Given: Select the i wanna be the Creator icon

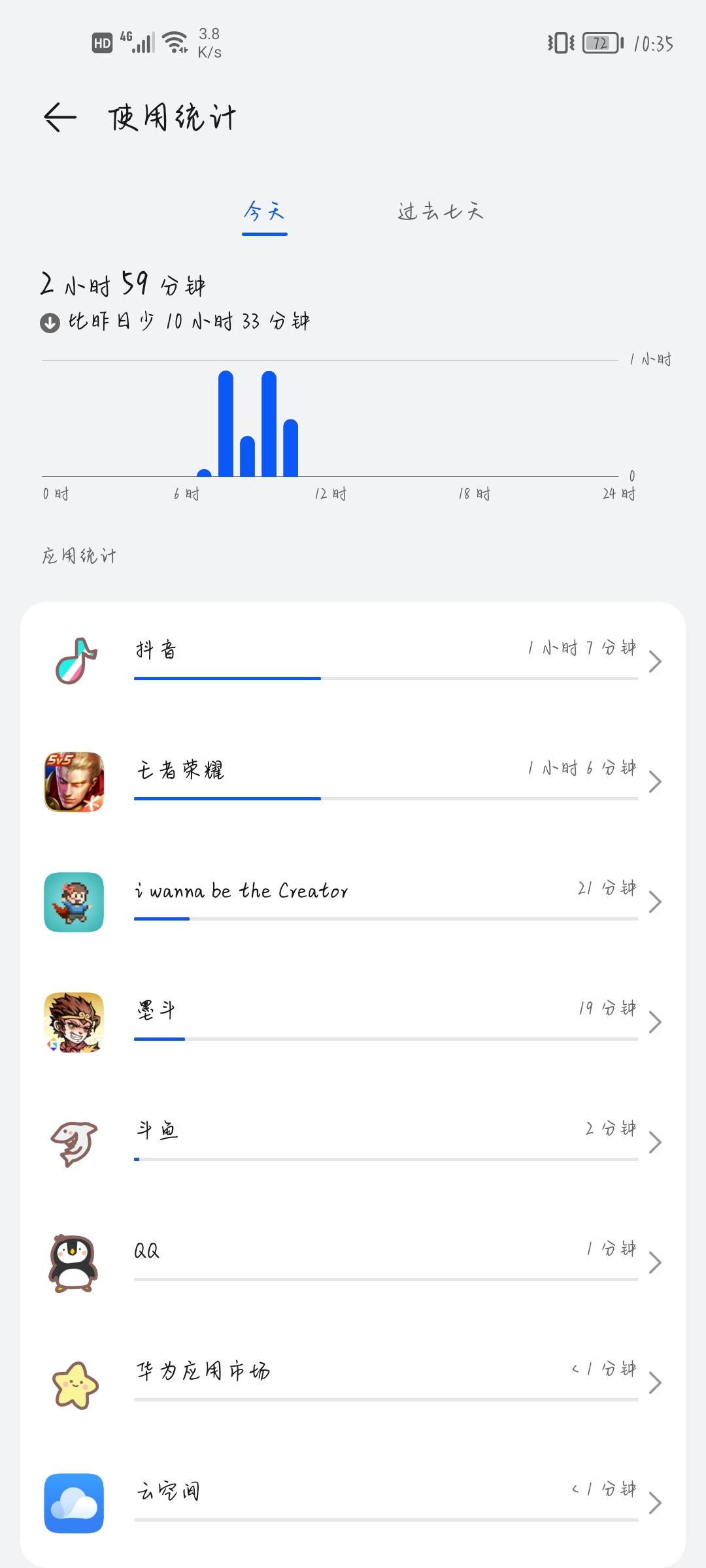Looking at the screenshot, I should pos(73,902).
